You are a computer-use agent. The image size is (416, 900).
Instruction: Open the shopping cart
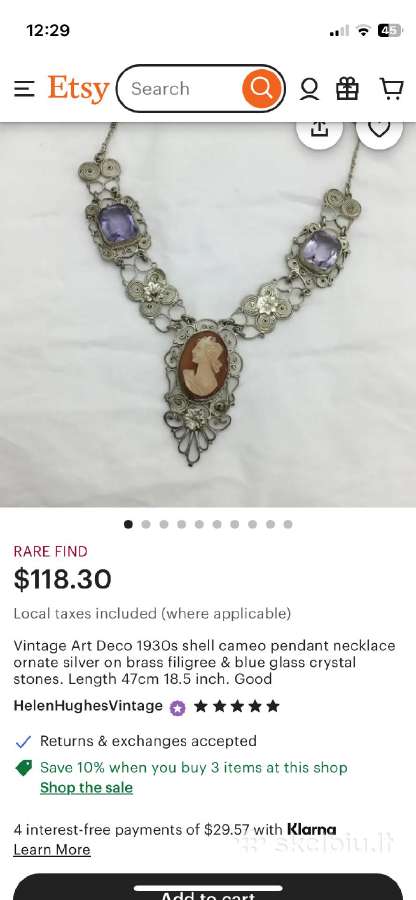coord(392,89)
